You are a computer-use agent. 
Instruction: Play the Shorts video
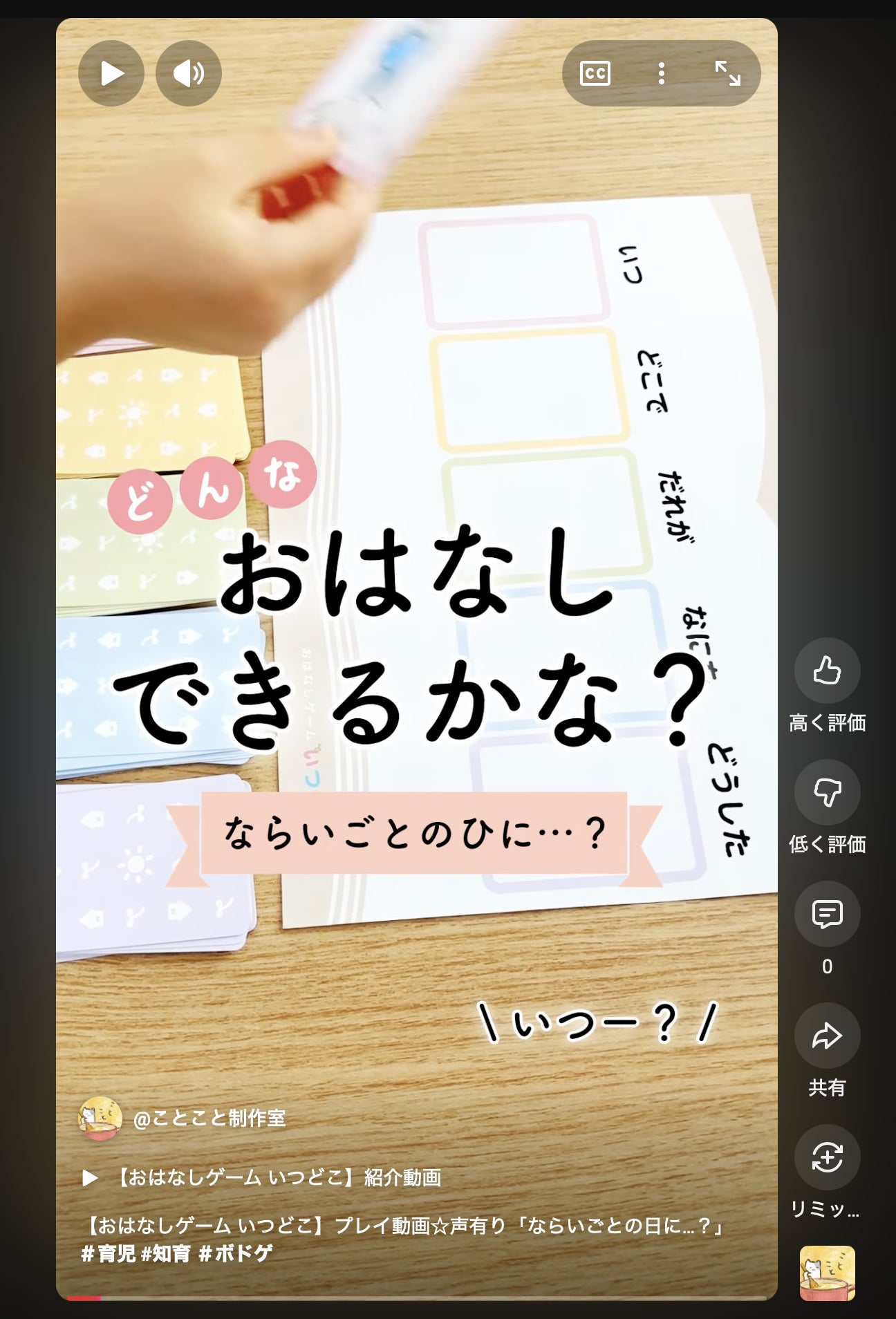[x=111, y=73]
